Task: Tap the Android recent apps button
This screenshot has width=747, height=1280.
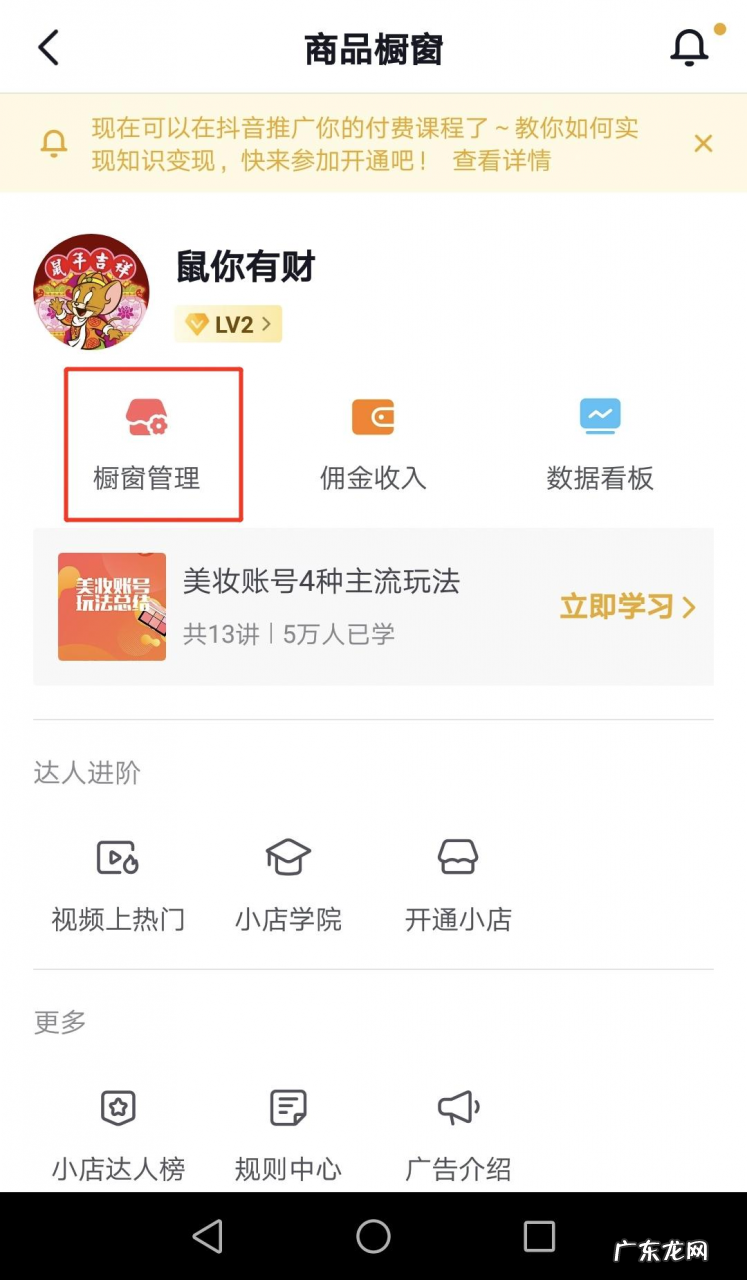Action: (x=540, y=1237)
